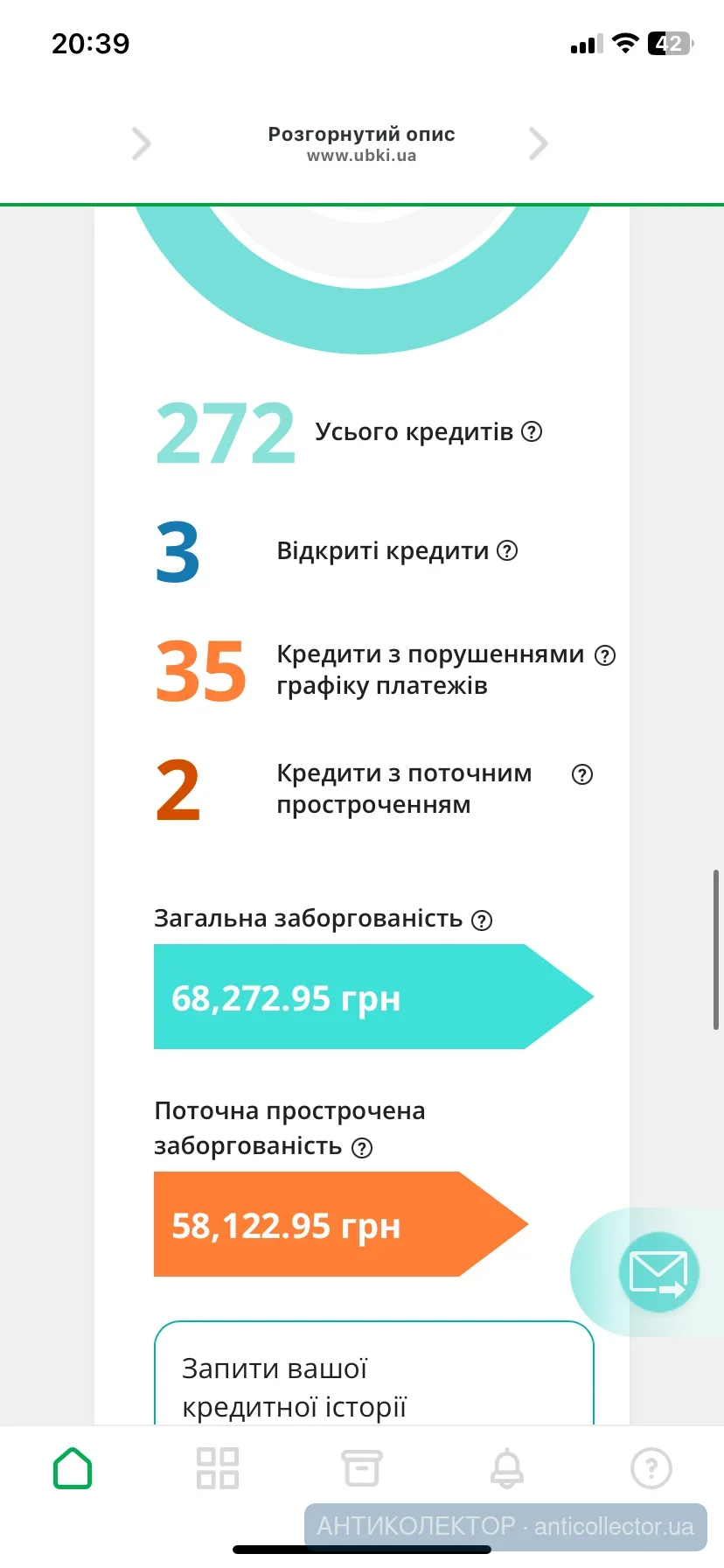Viewport: 724px width, 1568px height.
Task: Open help for Кредити з поточним простроченням
Action: pos(582,774)
